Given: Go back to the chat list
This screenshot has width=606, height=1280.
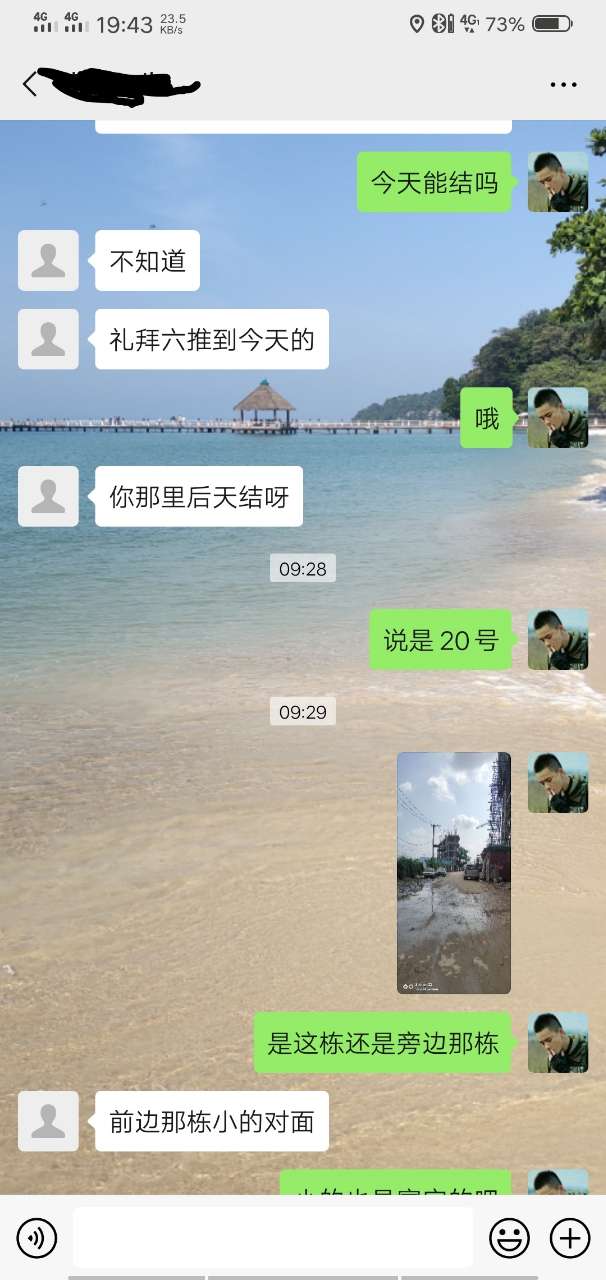Looking at the screenshot, I should (30, 84).
